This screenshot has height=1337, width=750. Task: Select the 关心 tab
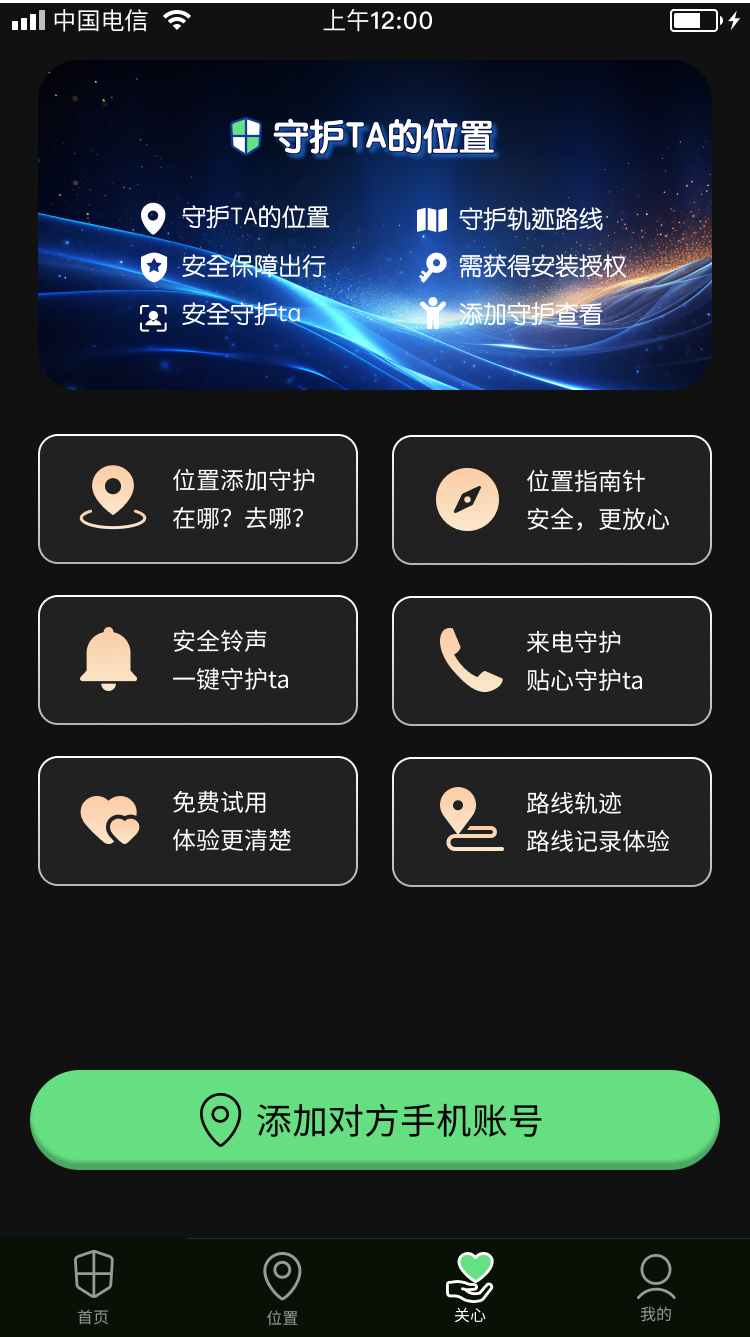(469, 1288)
